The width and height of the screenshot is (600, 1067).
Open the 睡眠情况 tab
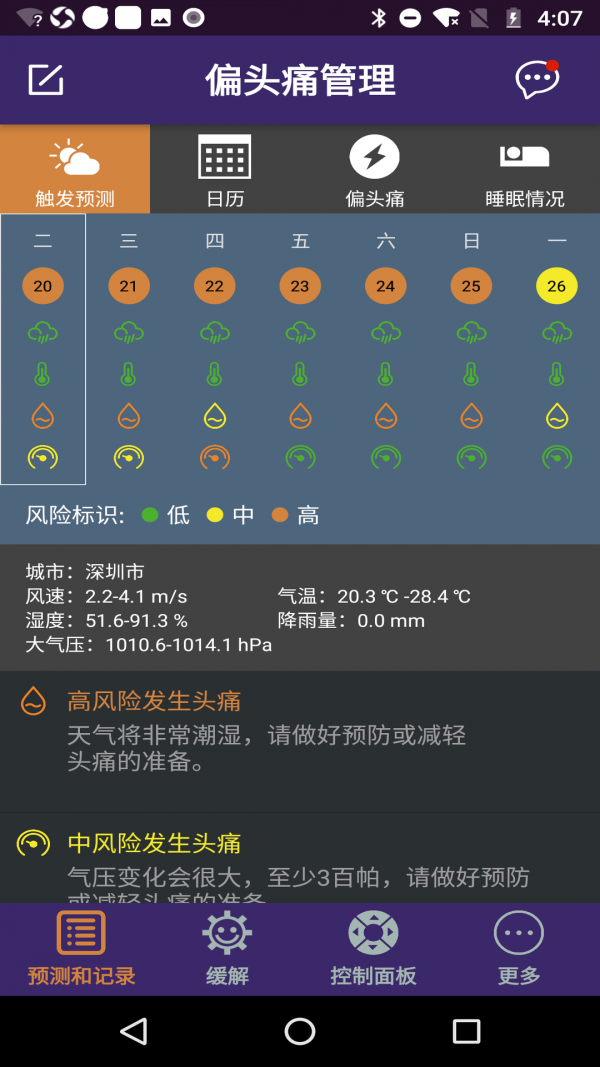(x=525, y=169)
